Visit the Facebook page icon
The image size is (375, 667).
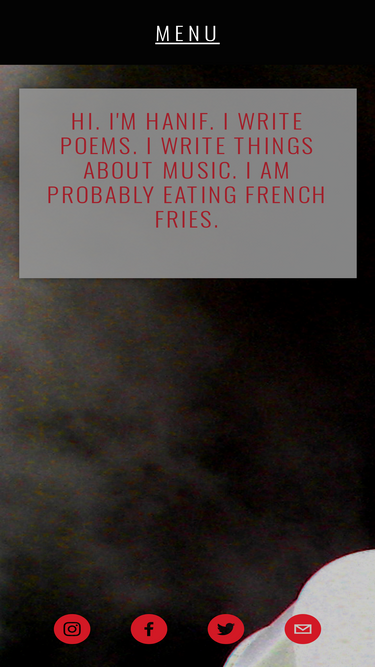click(x=149, y=629)
